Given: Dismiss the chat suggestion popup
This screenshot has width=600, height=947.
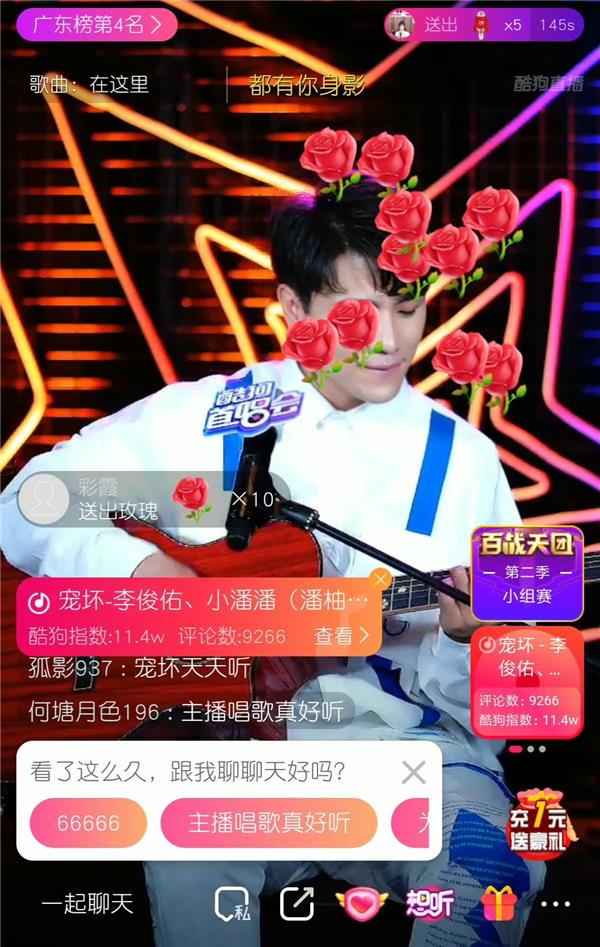Looking at the screenshot, I should coord(413,771).
